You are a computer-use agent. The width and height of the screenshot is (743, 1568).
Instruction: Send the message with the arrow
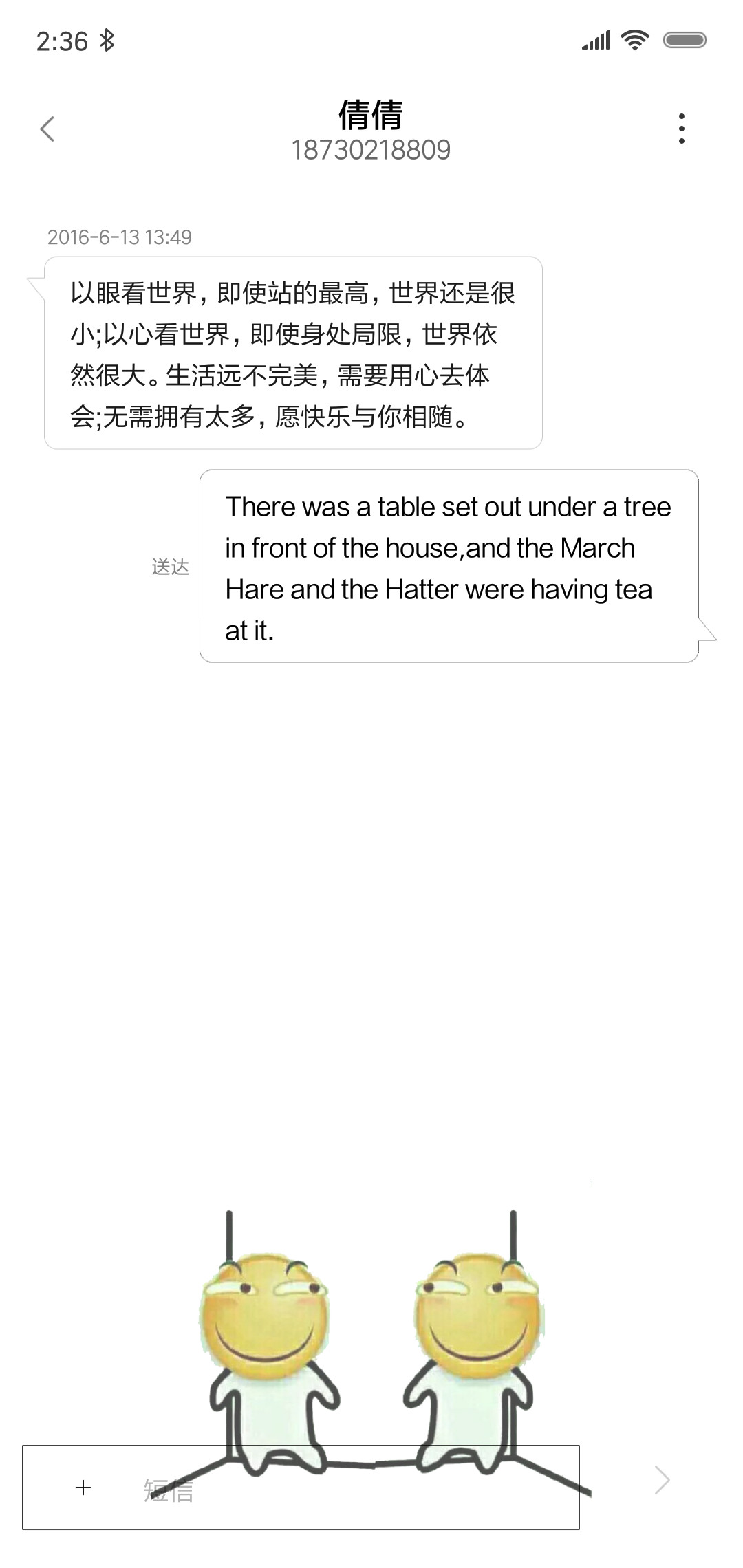point(662,1480)
